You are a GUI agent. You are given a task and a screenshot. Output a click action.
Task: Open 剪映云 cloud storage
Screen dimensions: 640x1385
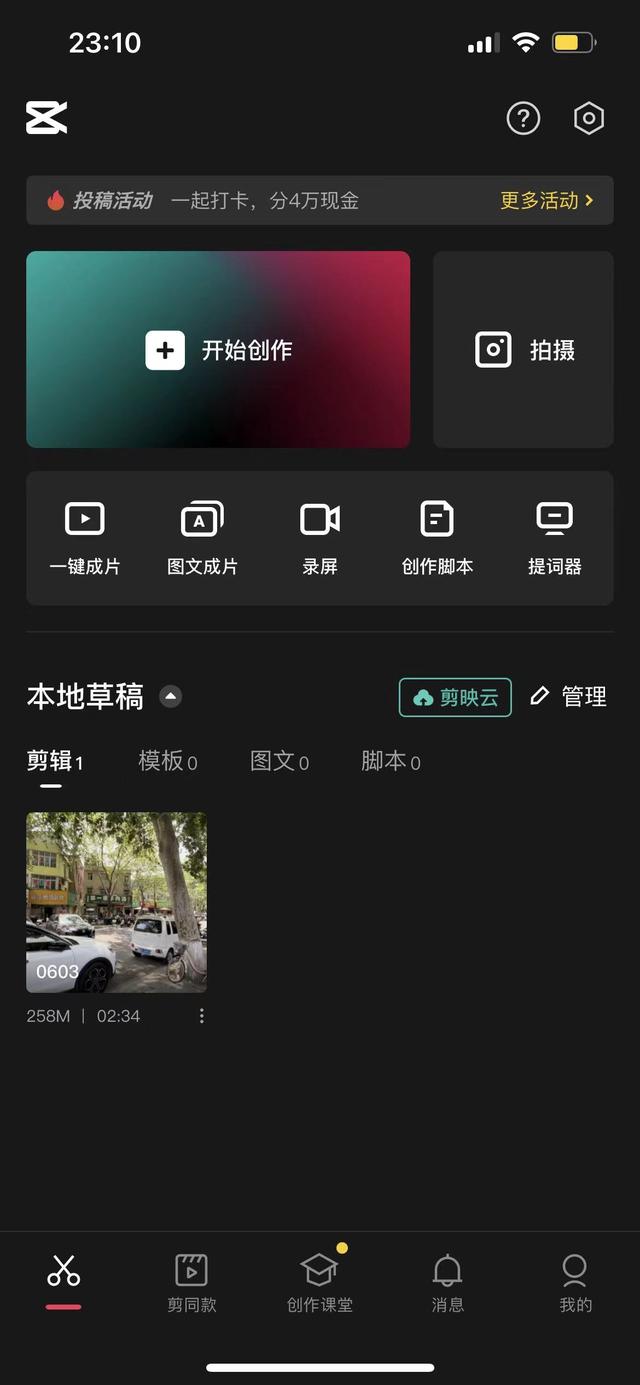[x=455, y=697]
